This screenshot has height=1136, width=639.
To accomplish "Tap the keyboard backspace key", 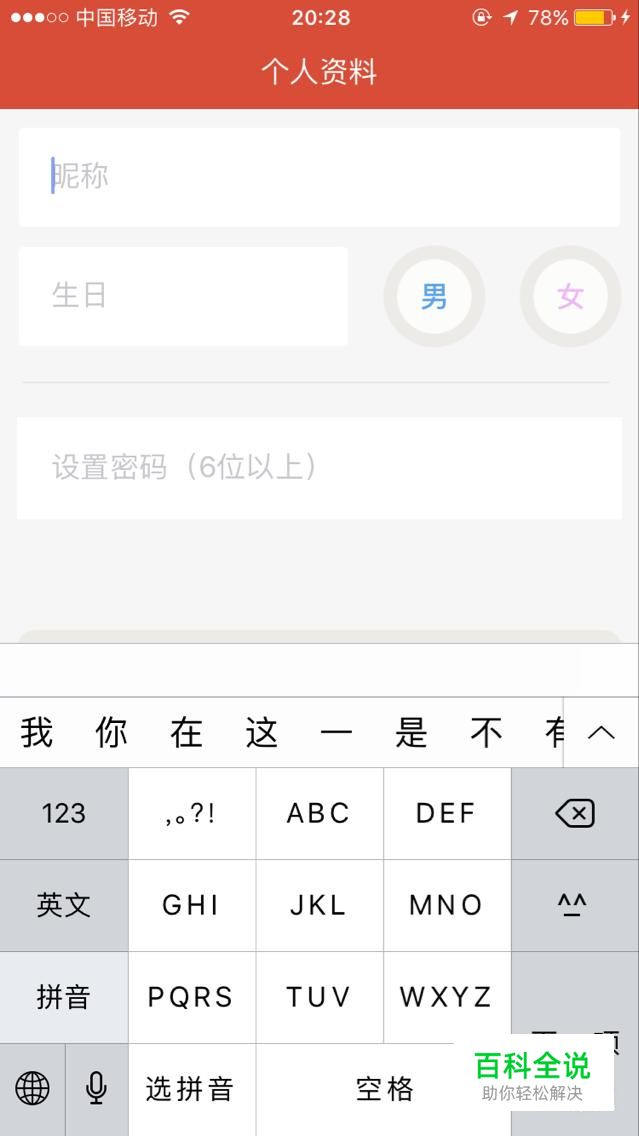I will click(x=575, y=814).
